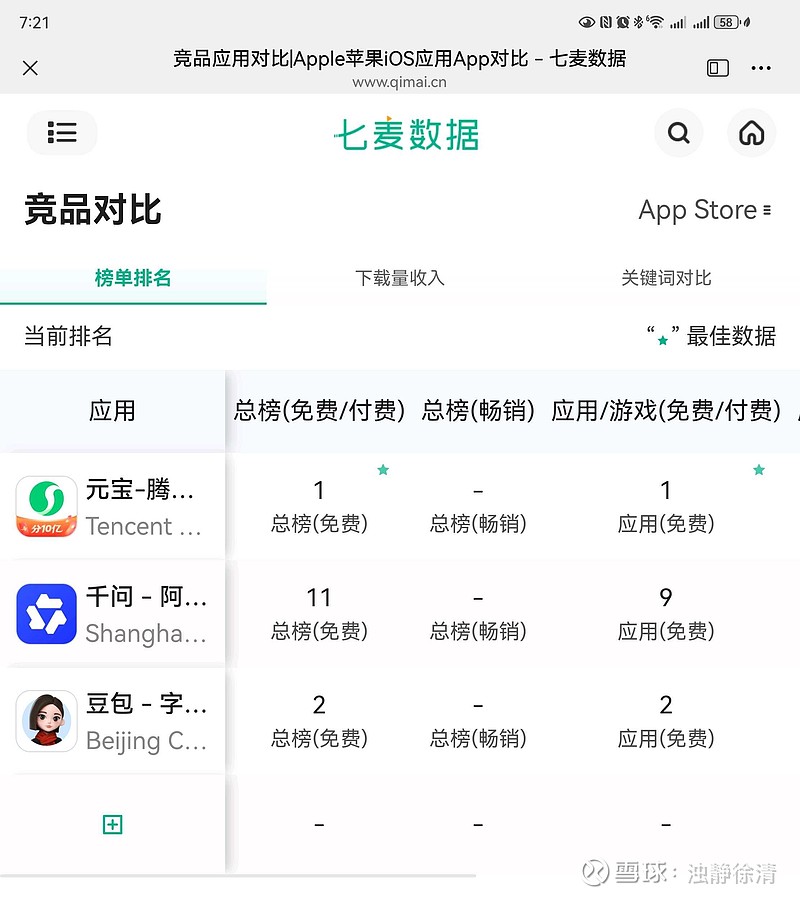
Task: Select the 榜单排名 tab
Action: [x=133, y=280]
